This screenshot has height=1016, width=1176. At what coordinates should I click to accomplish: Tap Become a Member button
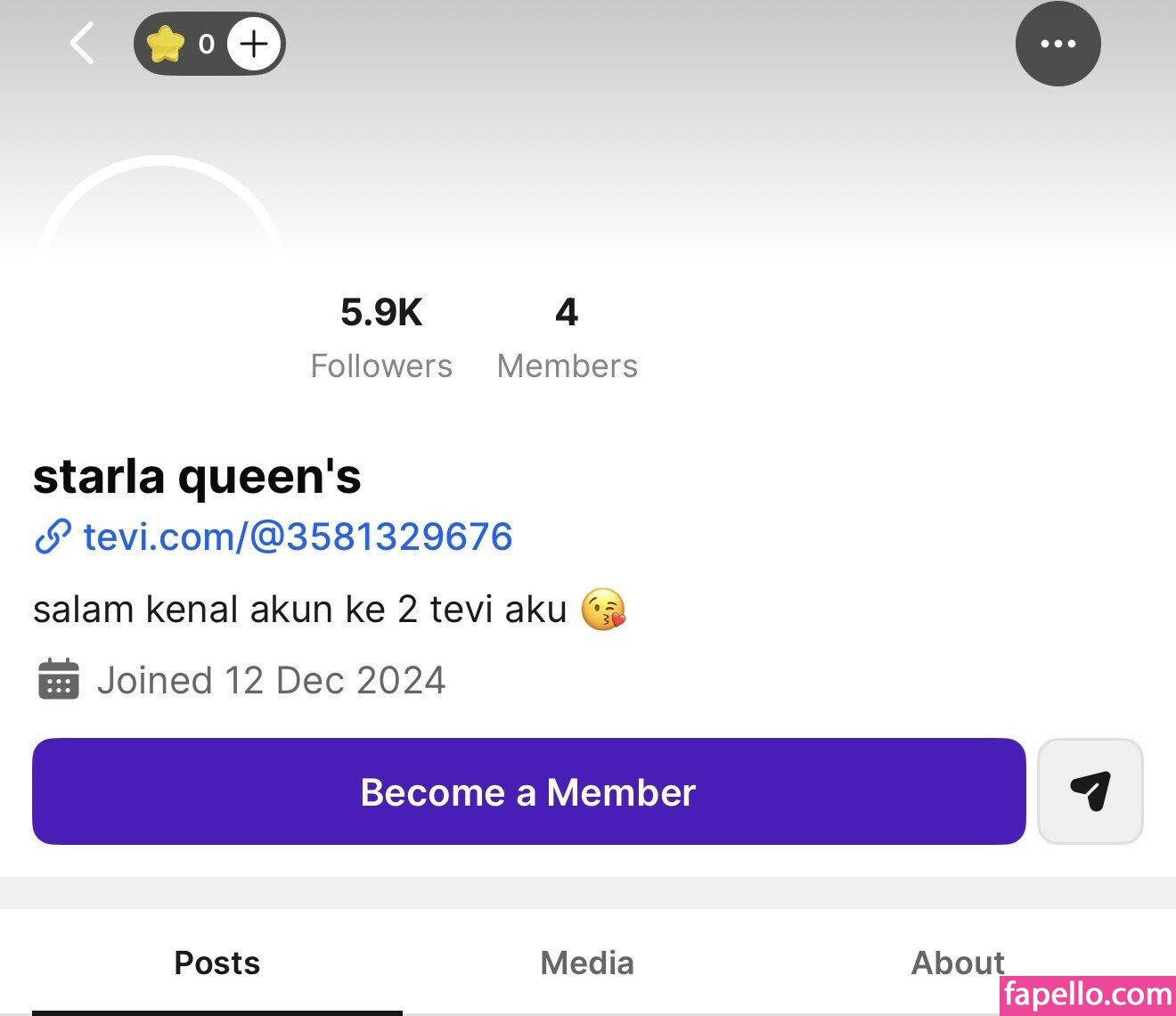(x=528, y=791)
